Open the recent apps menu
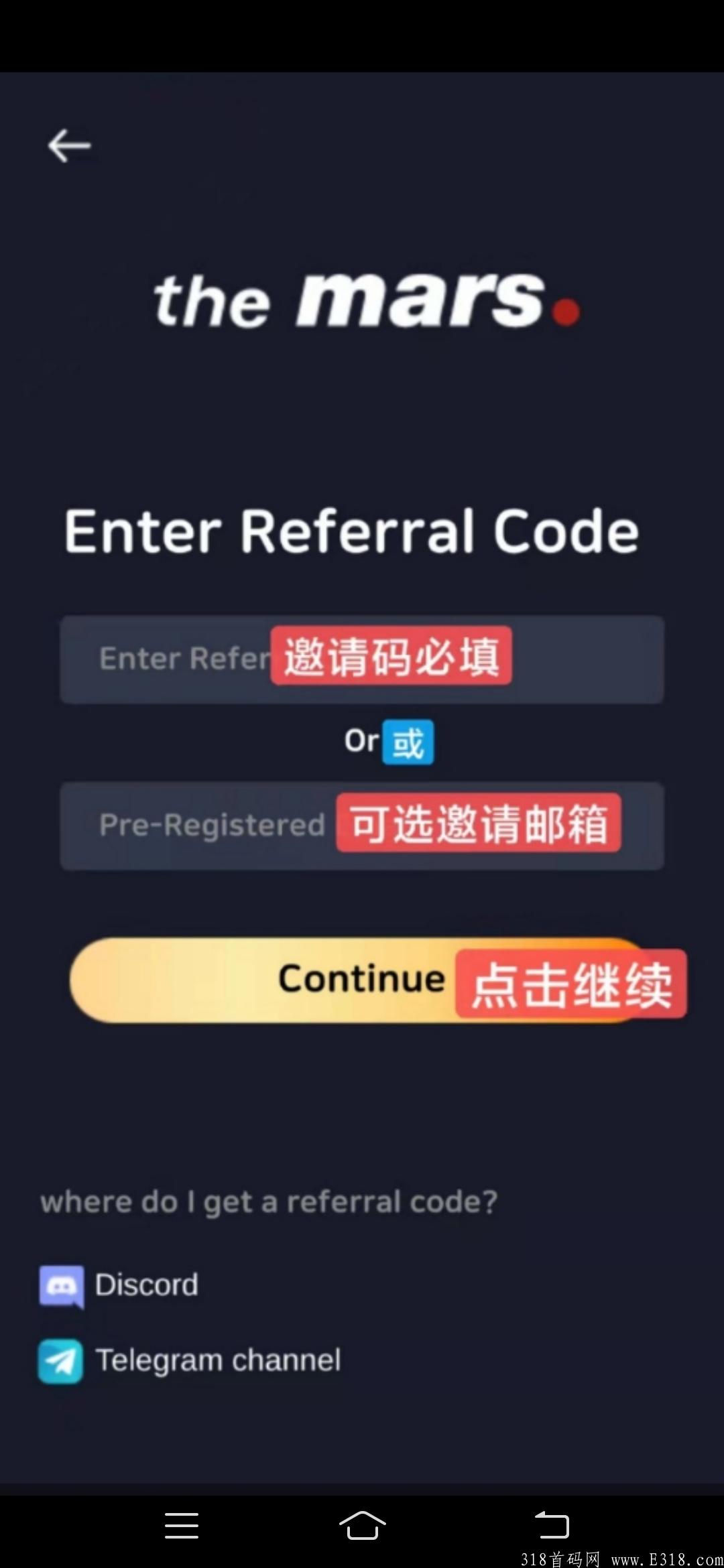Screen dimensions: 724x1568 tap(181, 1526)
